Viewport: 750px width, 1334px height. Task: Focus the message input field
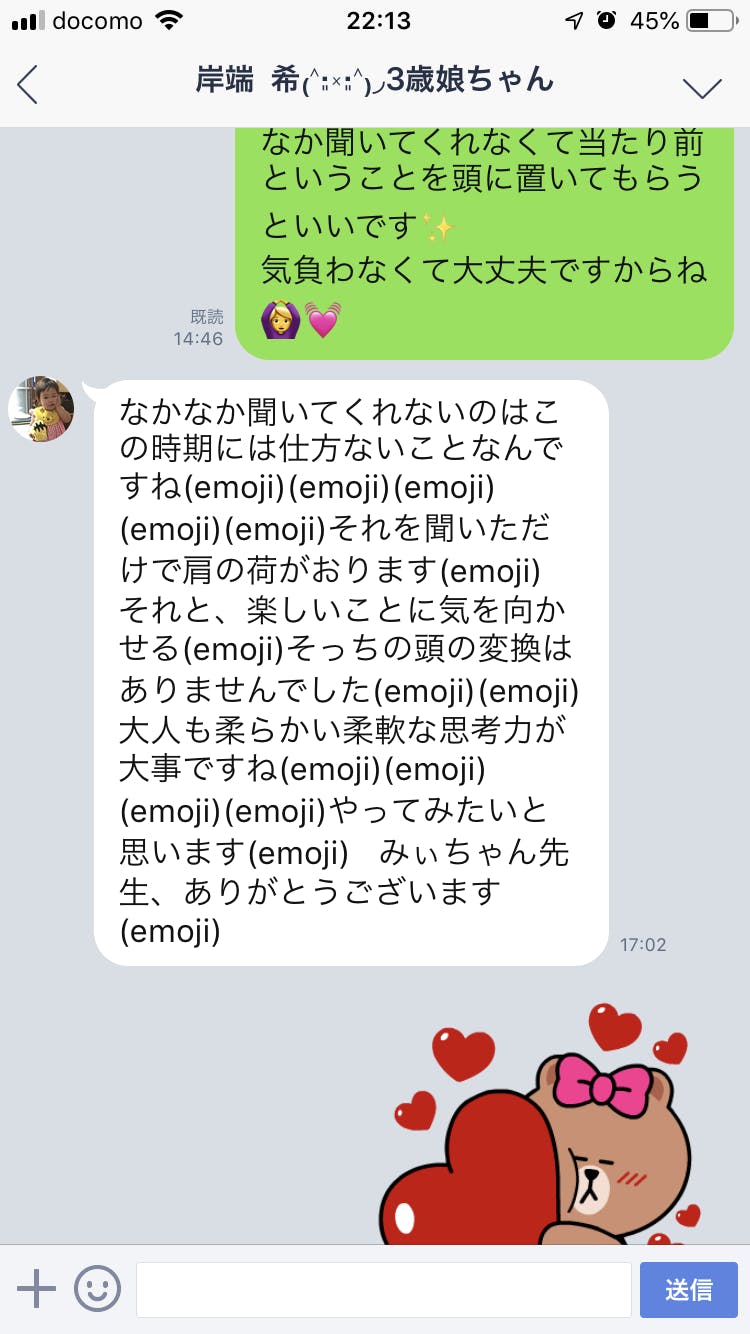tap(383, 1289)
